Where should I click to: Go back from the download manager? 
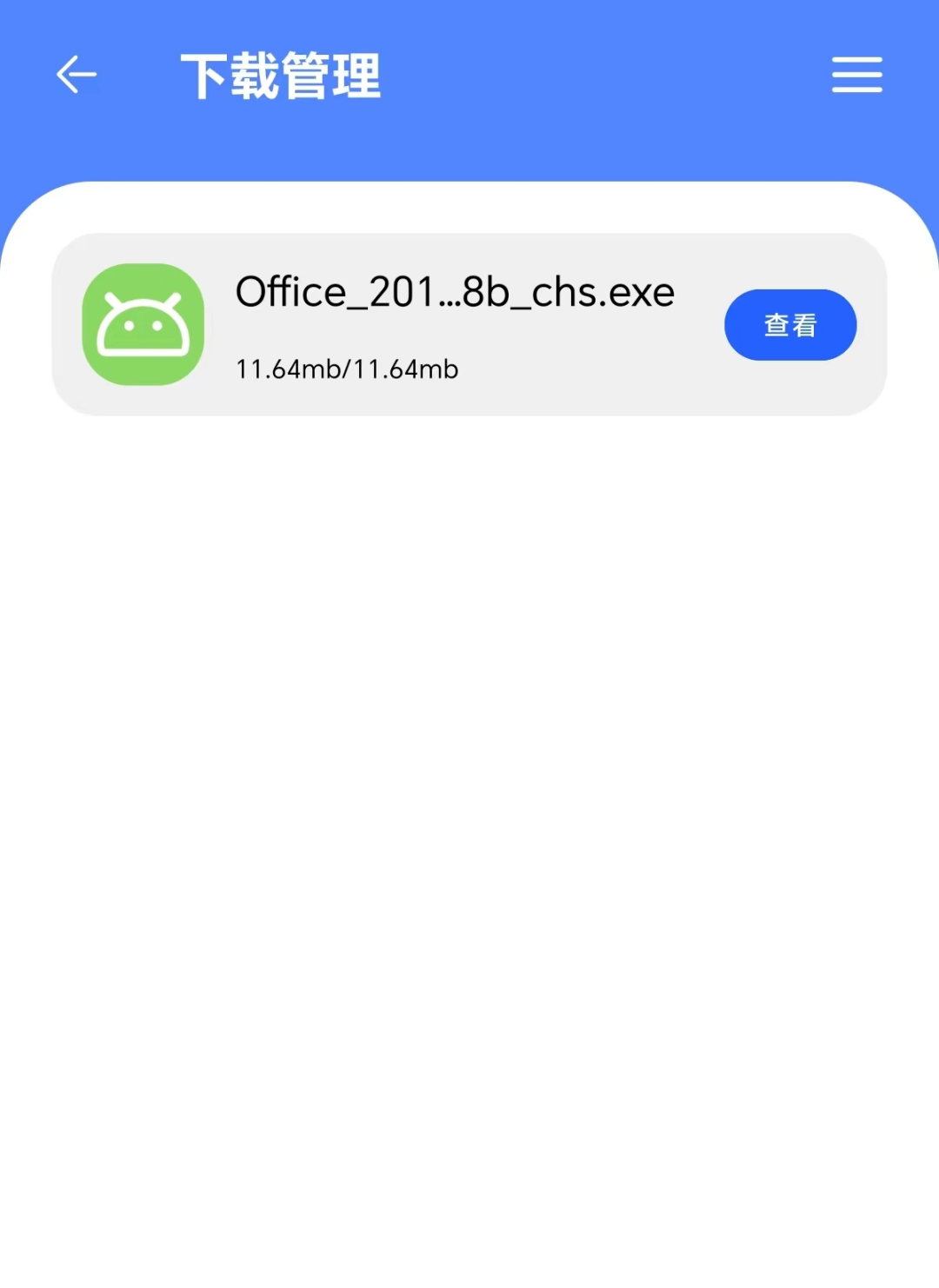point(77,75)
